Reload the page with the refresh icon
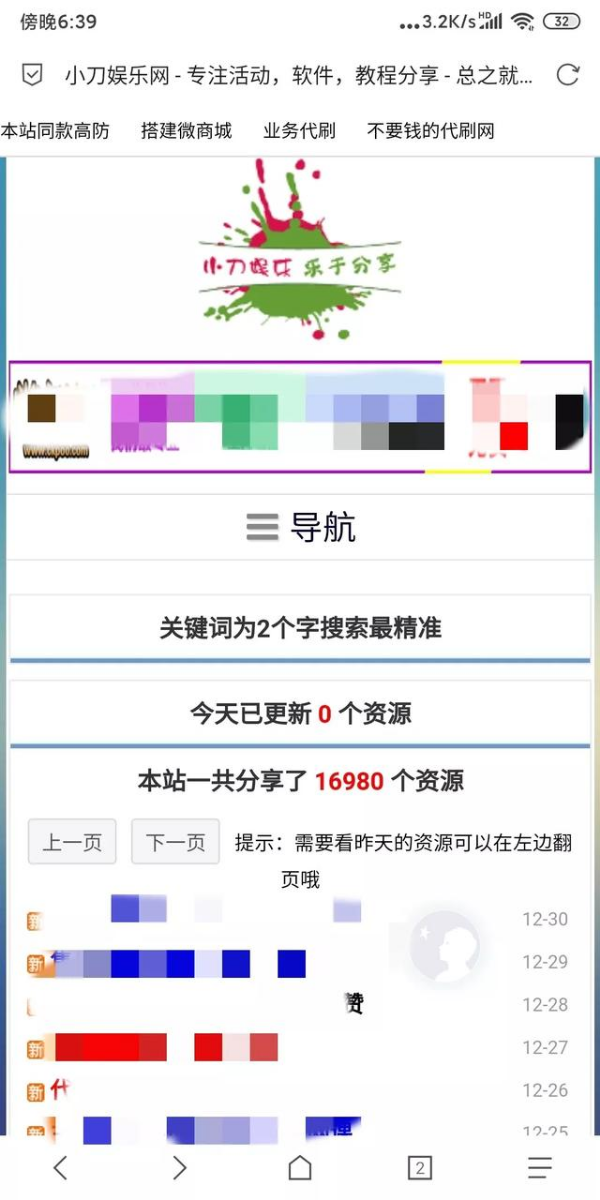 (x=568, y=75)
